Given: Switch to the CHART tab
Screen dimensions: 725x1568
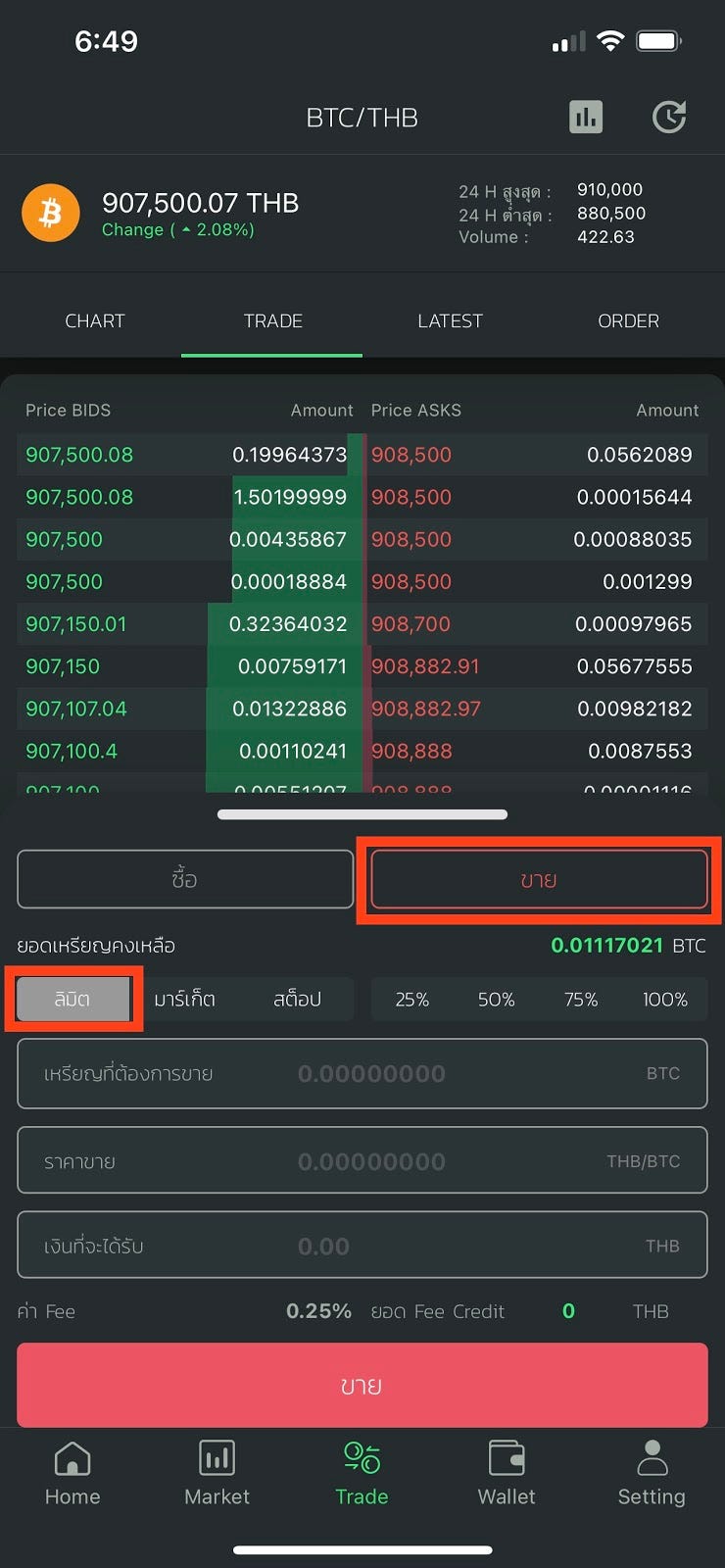Looking at the screenshot, I should 95,321.
